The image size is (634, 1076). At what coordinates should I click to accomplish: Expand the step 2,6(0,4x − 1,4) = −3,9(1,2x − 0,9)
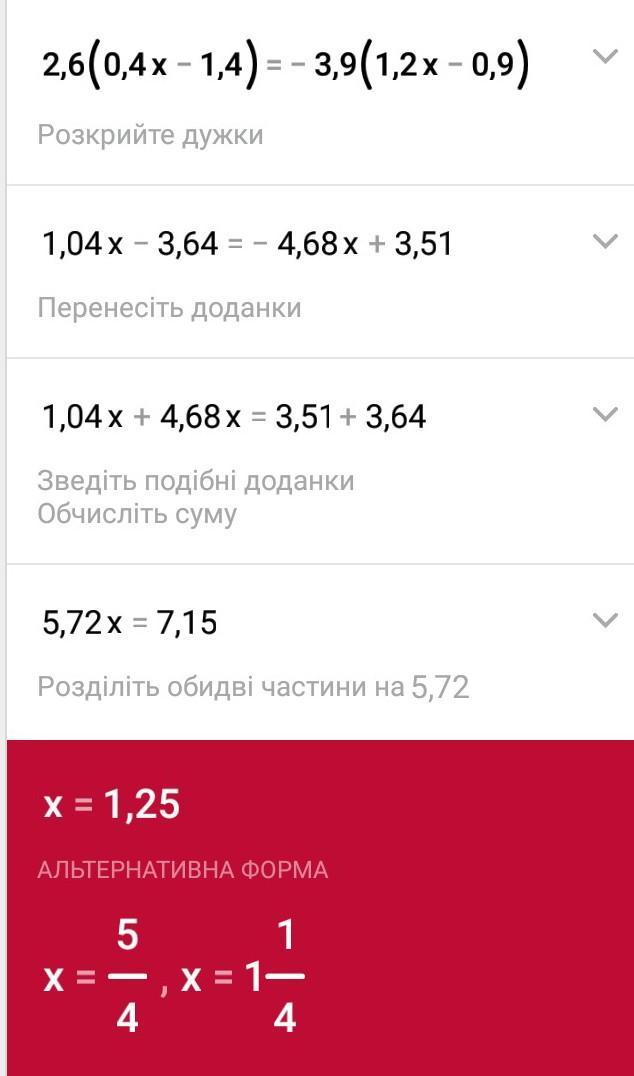pos(605,57)
